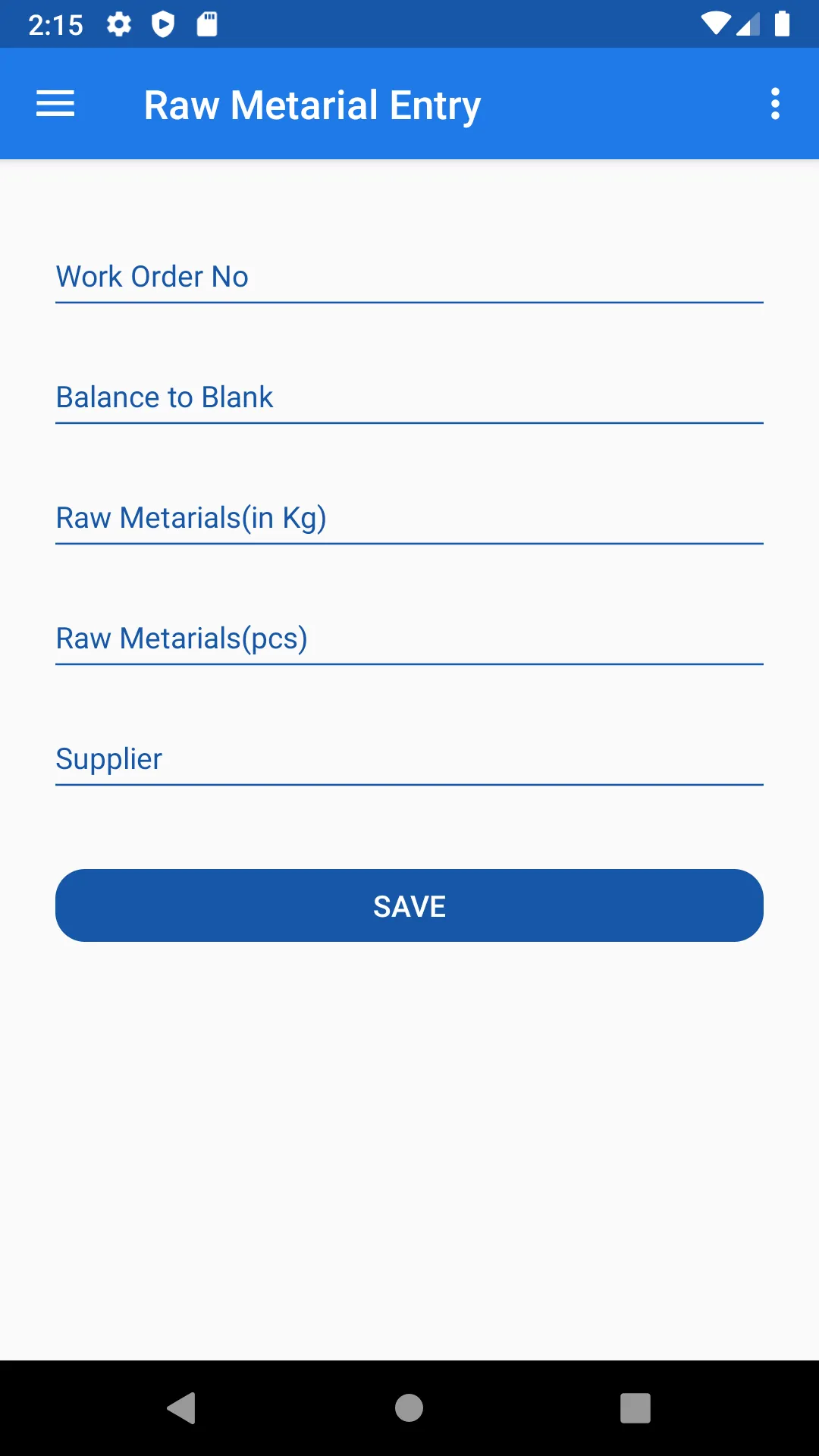819x1456 pixels.
Task: Focus the Work Order No field
Action: click(409, 276)
